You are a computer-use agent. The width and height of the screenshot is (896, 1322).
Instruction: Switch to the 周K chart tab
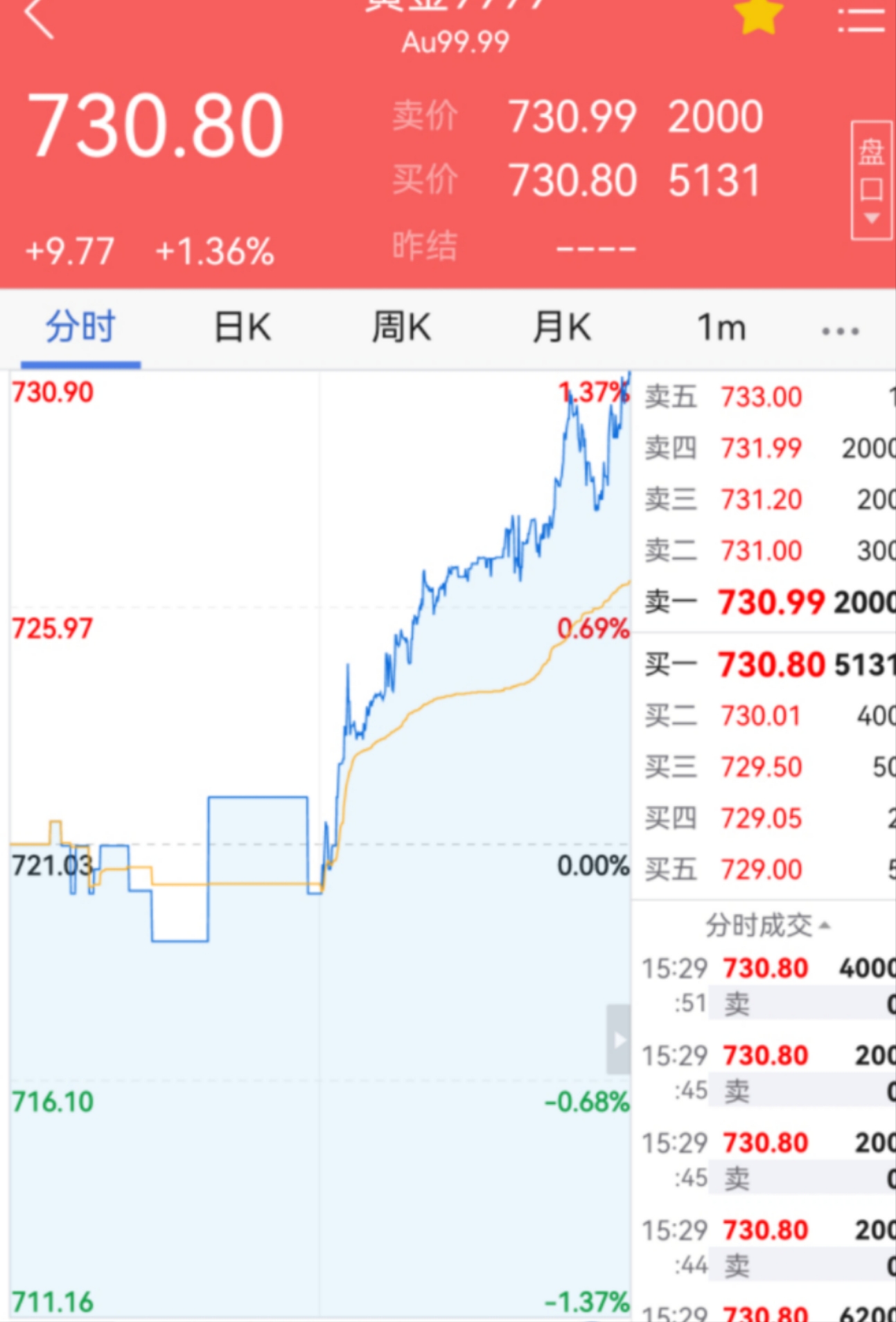(402, 327)
